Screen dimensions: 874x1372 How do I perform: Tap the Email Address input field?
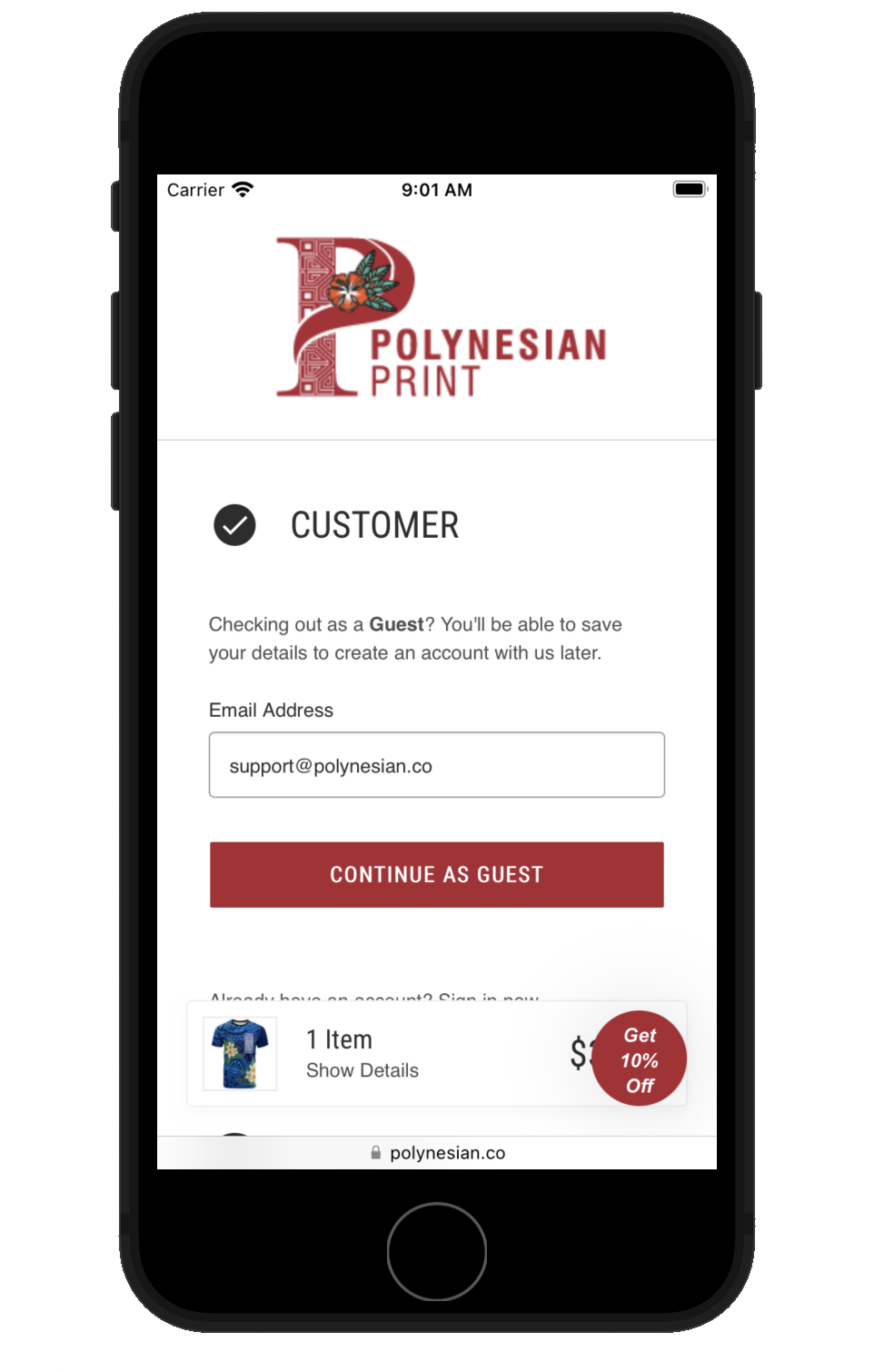pos(437,765)
